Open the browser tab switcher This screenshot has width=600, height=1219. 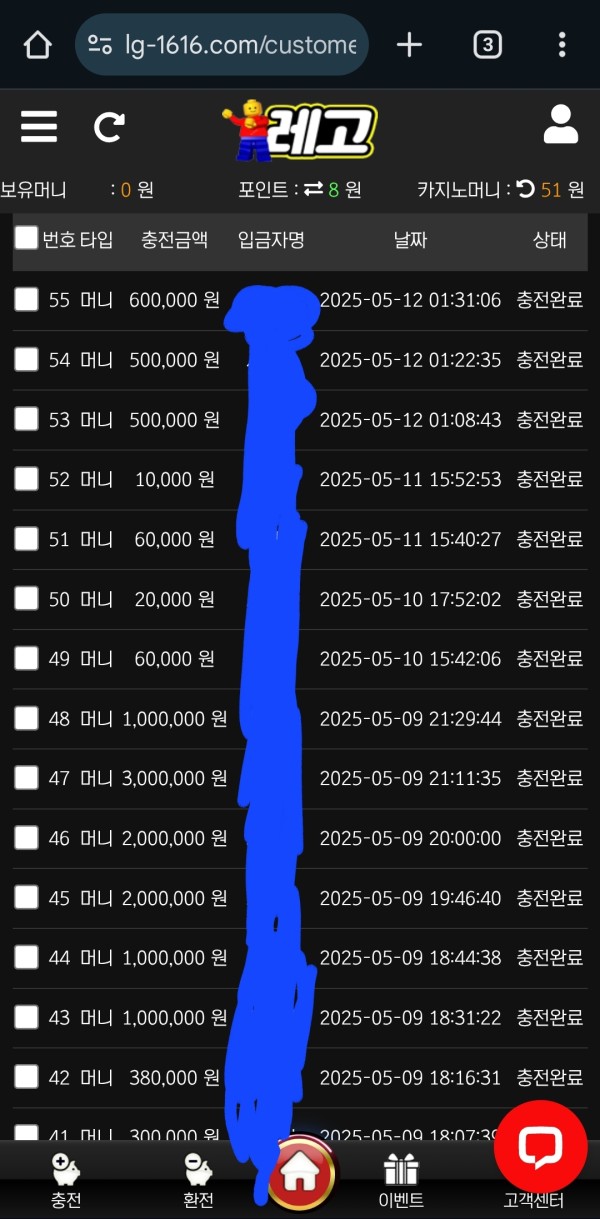pos(487,45)
